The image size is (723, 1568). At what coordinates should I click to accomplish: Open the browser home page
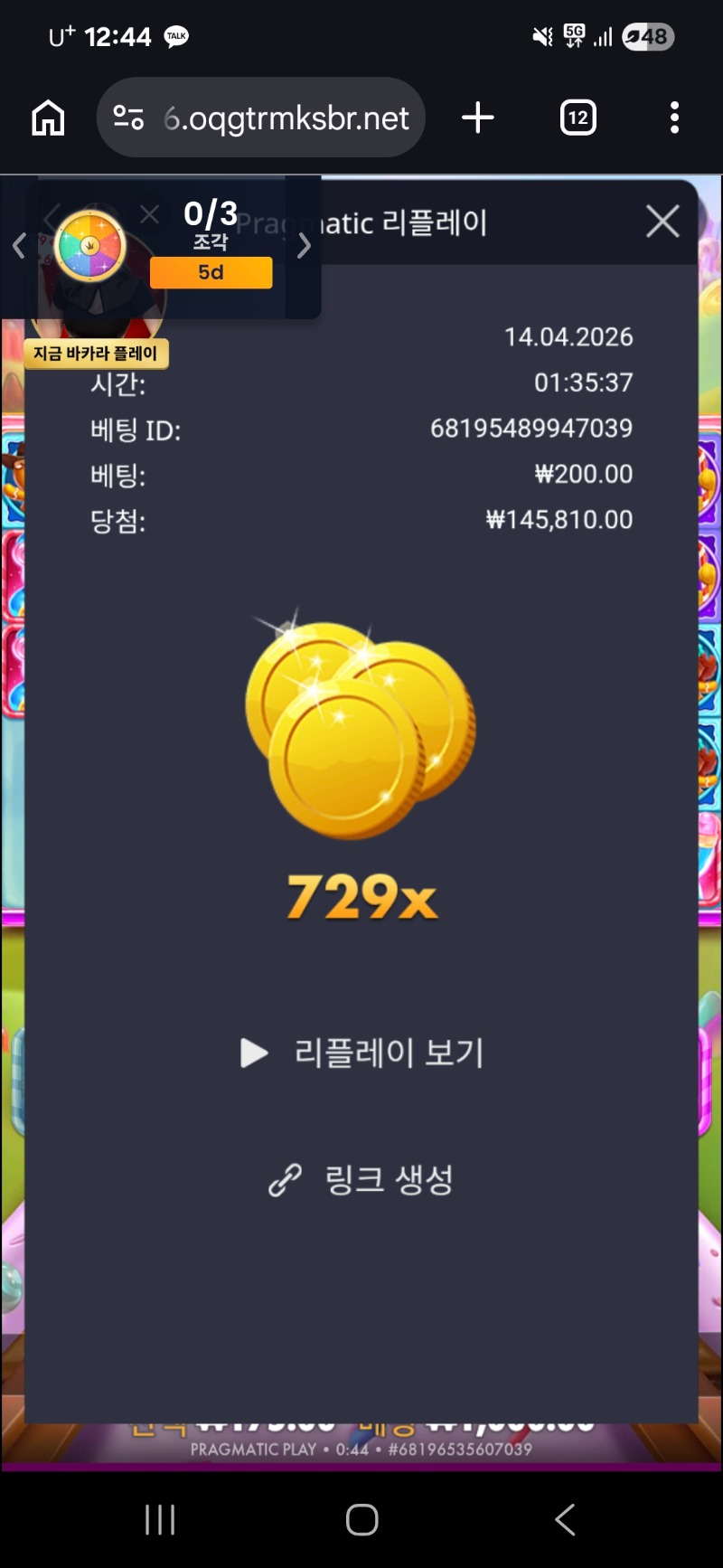[x=48, y=118]
